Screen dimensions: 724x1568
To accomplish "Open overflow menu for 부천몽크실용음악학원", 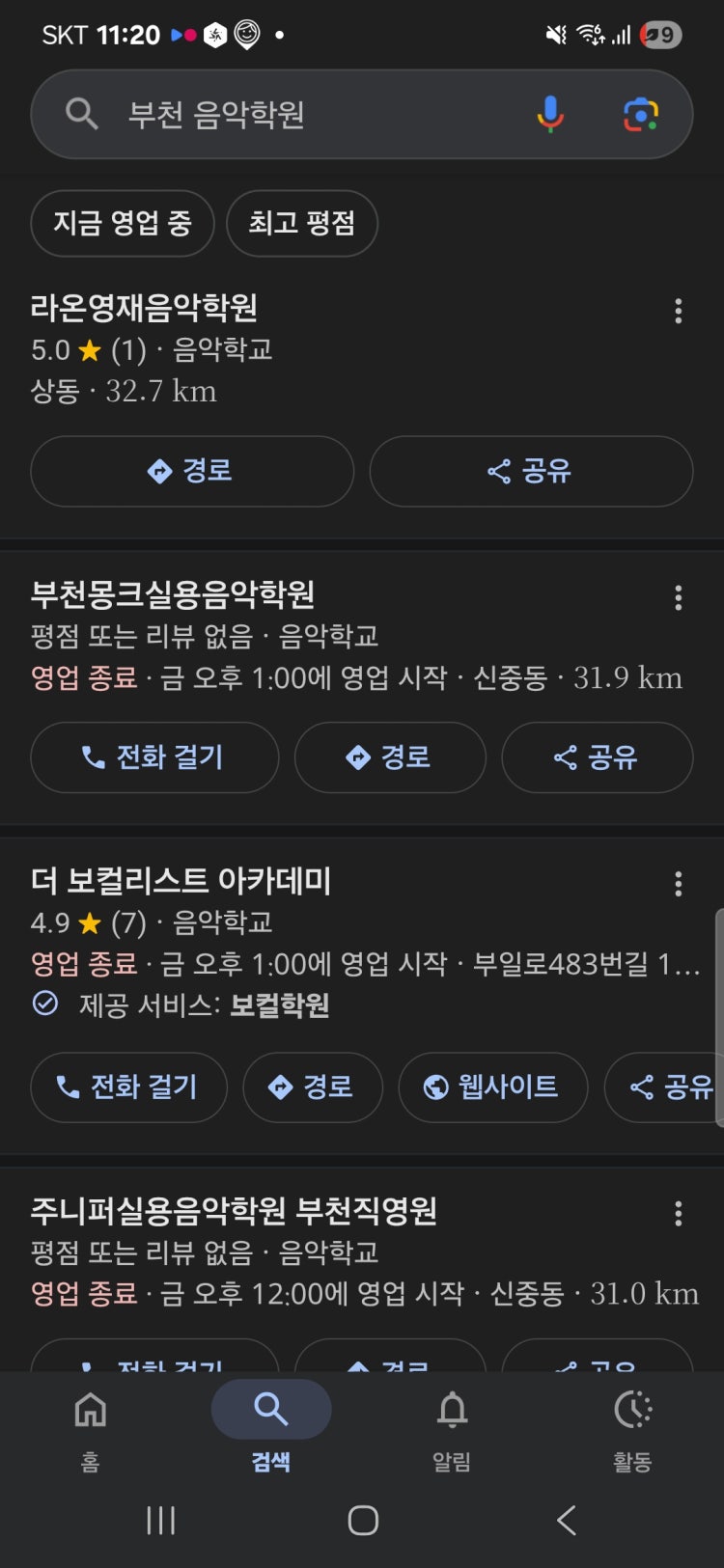I will coord(679,597).
